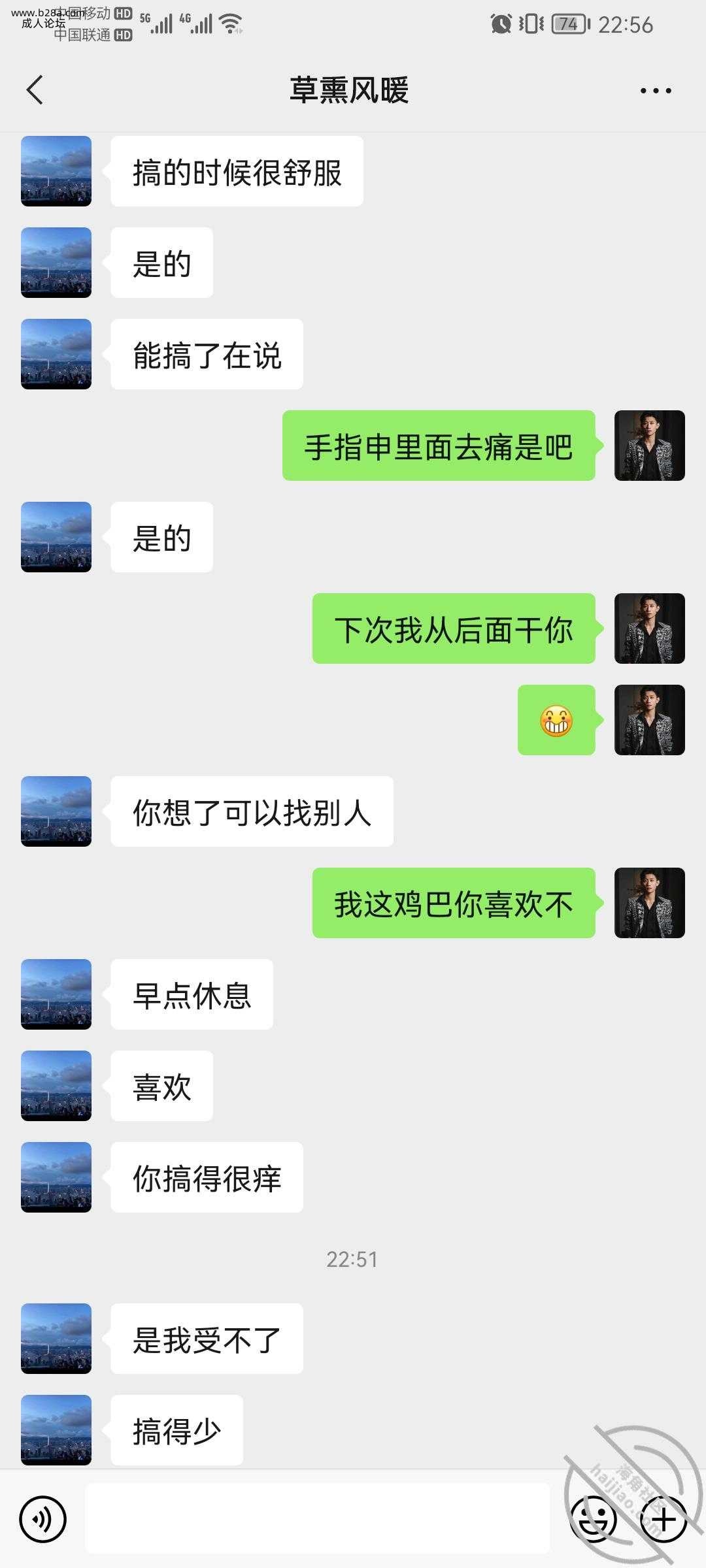Go back from the 草熏风暖 chat
This screenshot has width=706, height=1568.
[x=35, y=90]
